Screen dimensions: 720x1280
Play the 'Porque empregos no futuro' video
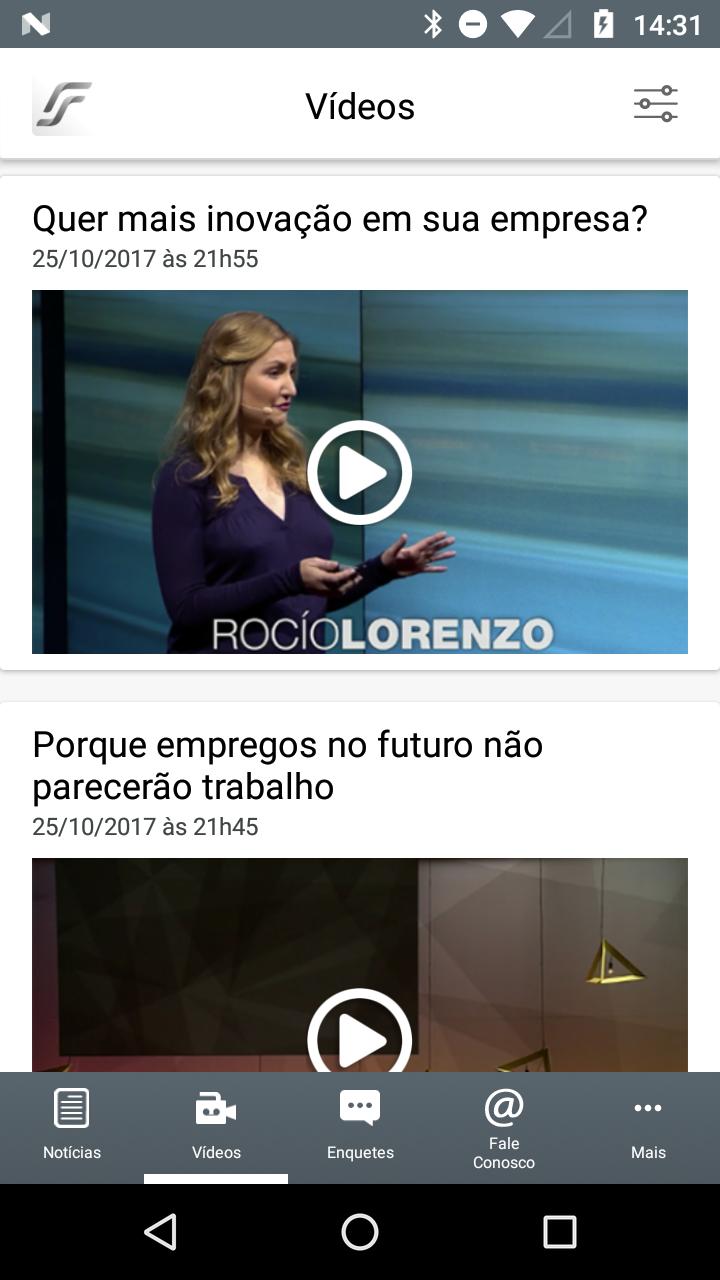point(360,1036)
